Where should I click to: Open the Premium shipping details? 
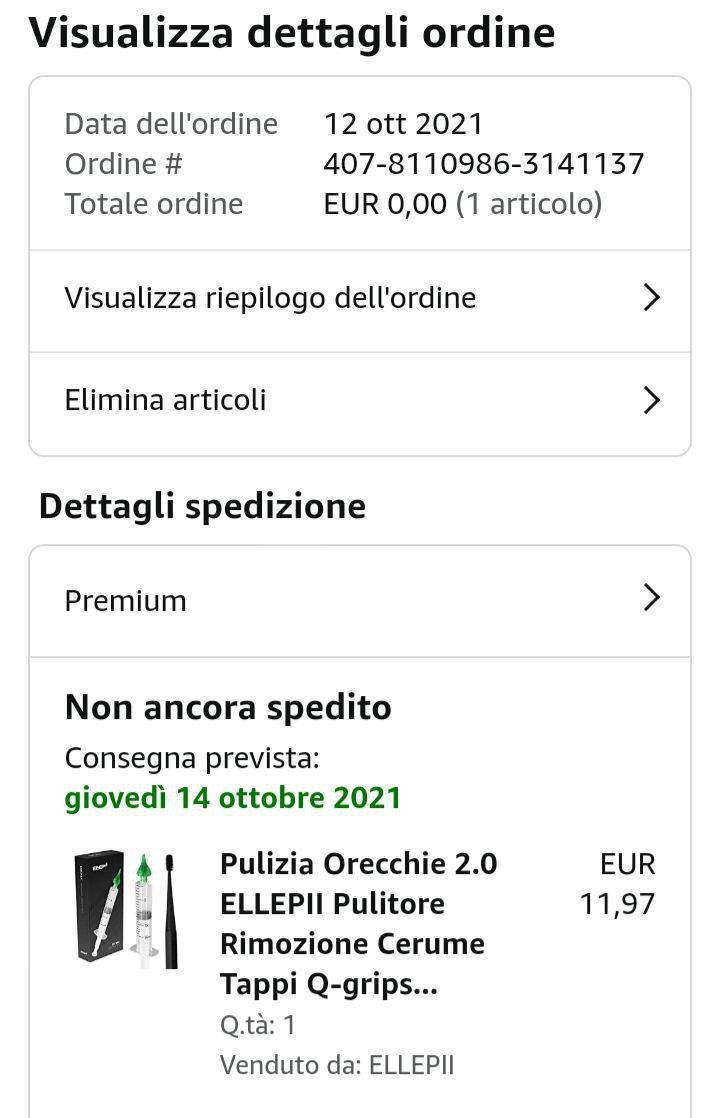359,600
